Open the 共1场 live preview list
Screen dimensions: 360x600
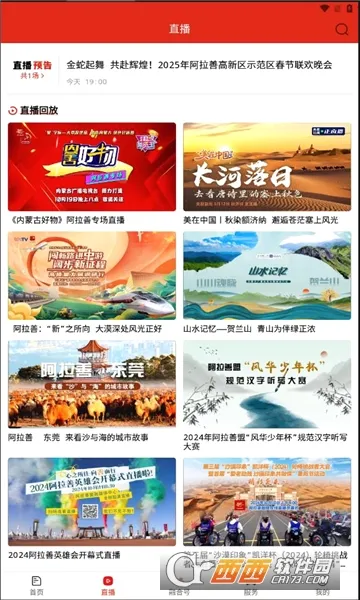(x=32, y=76)
